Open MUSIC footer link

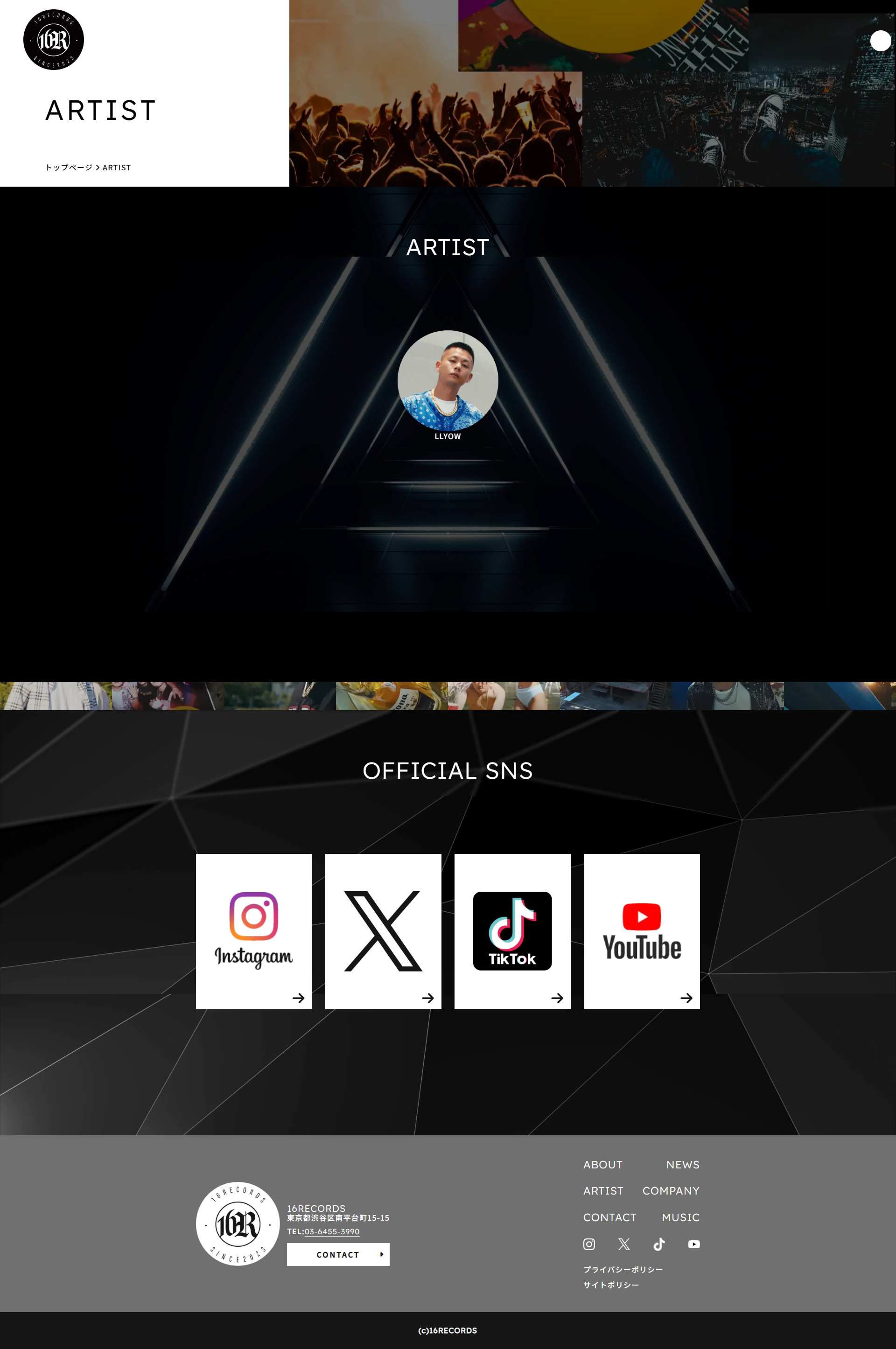[680, 1217]
